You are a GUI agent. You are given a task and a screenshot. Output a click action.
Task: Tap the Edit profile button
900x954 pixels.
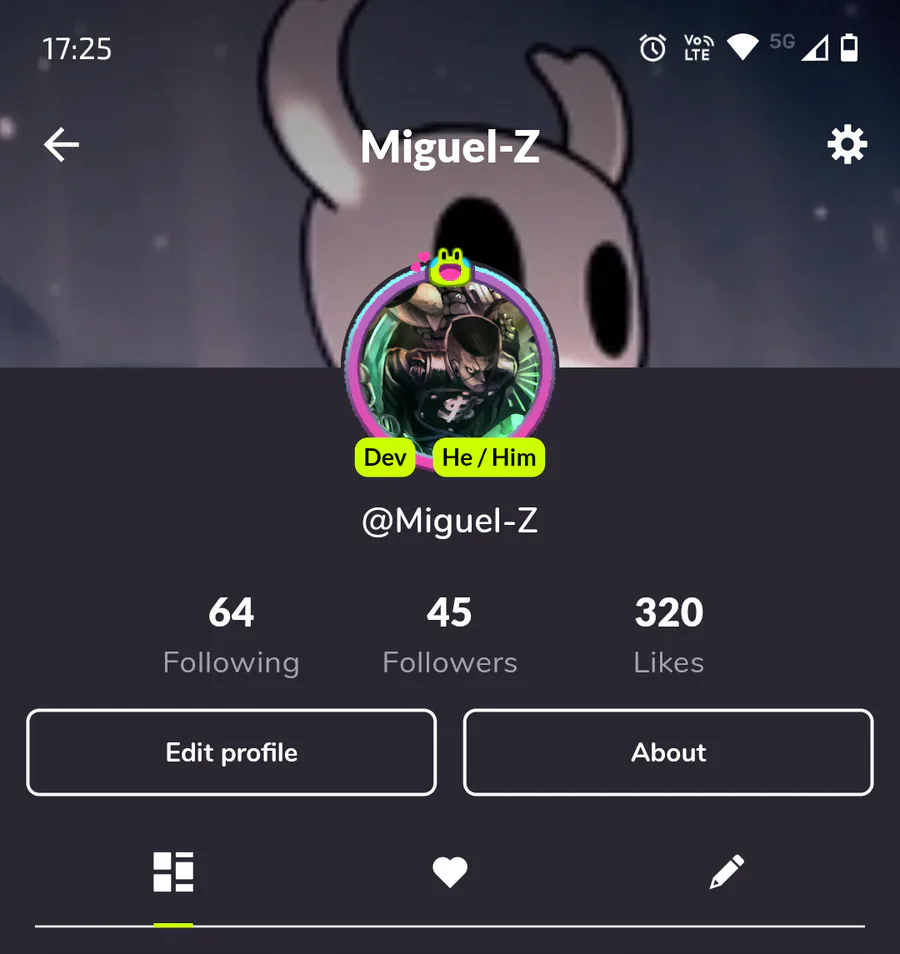[231, 752]
